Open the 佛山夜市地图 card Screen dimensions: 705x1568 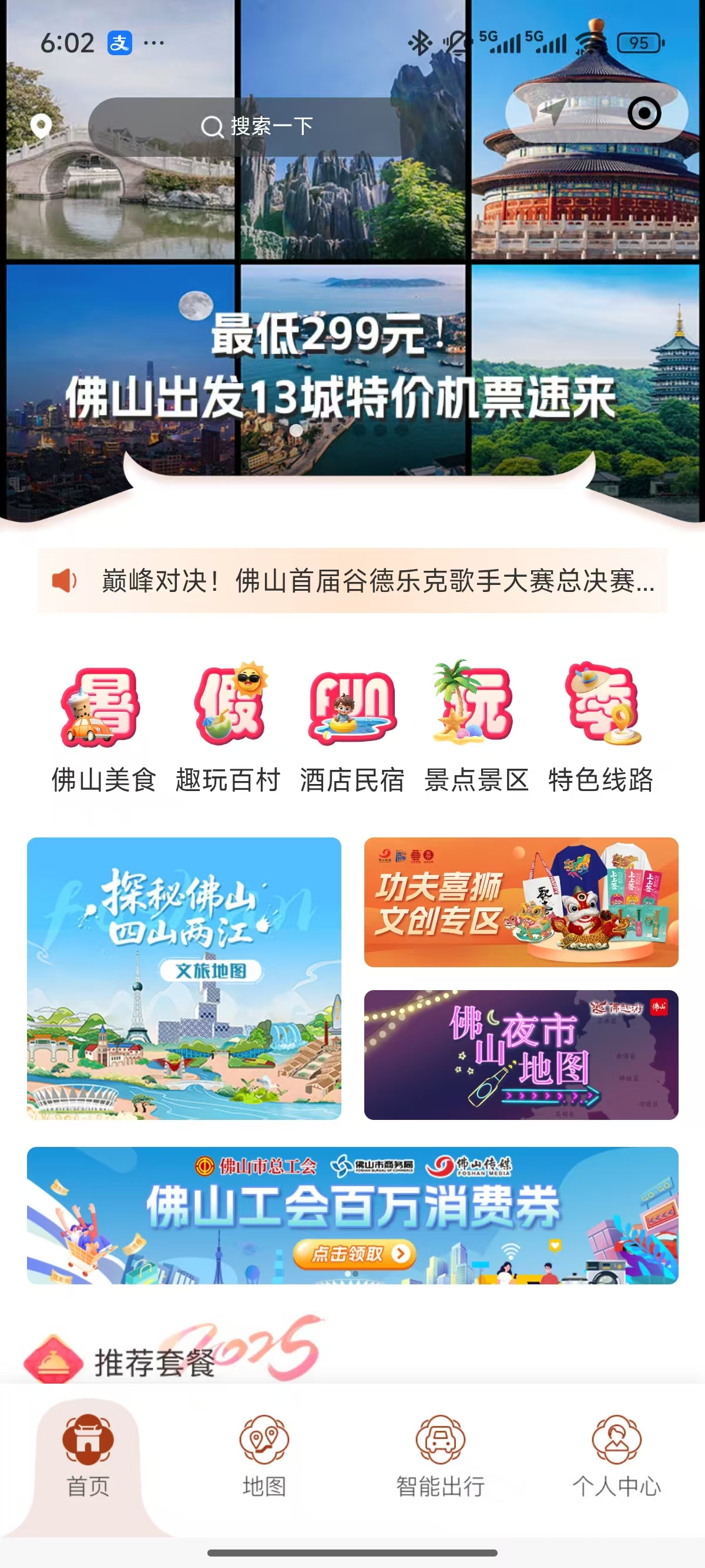pyautogui.click(x=521, y=1055)
